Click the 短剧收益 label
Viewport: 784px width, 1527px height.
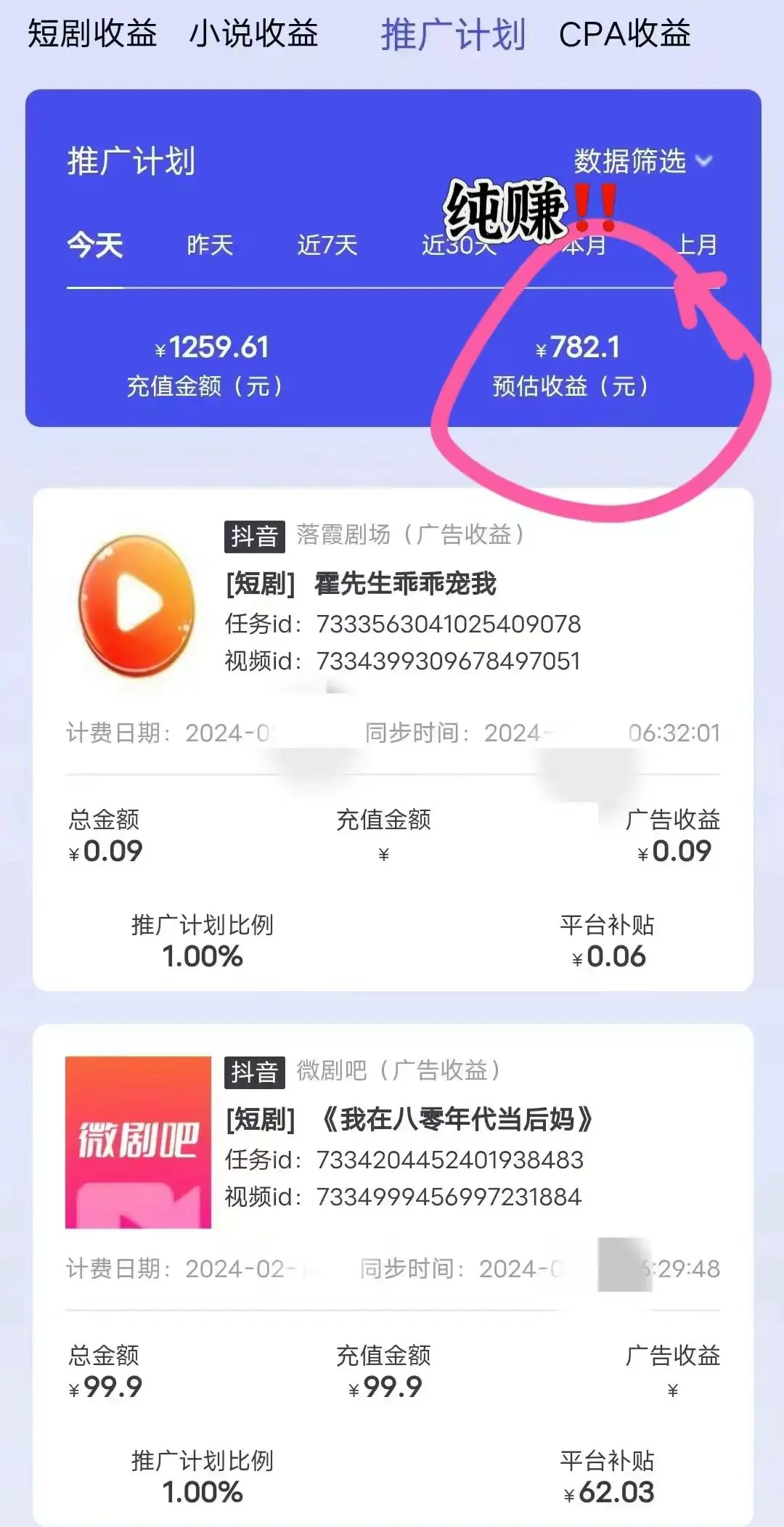click(x=92, y=34)
